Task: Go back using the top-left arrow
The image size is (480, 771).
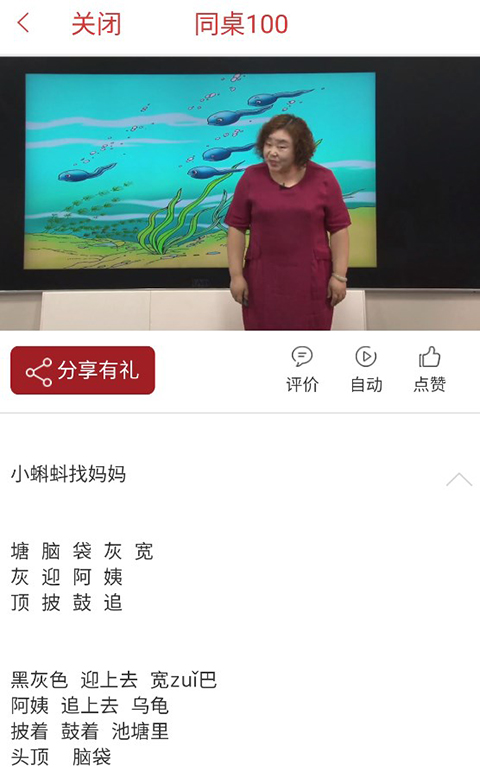Action: point(24,23)
